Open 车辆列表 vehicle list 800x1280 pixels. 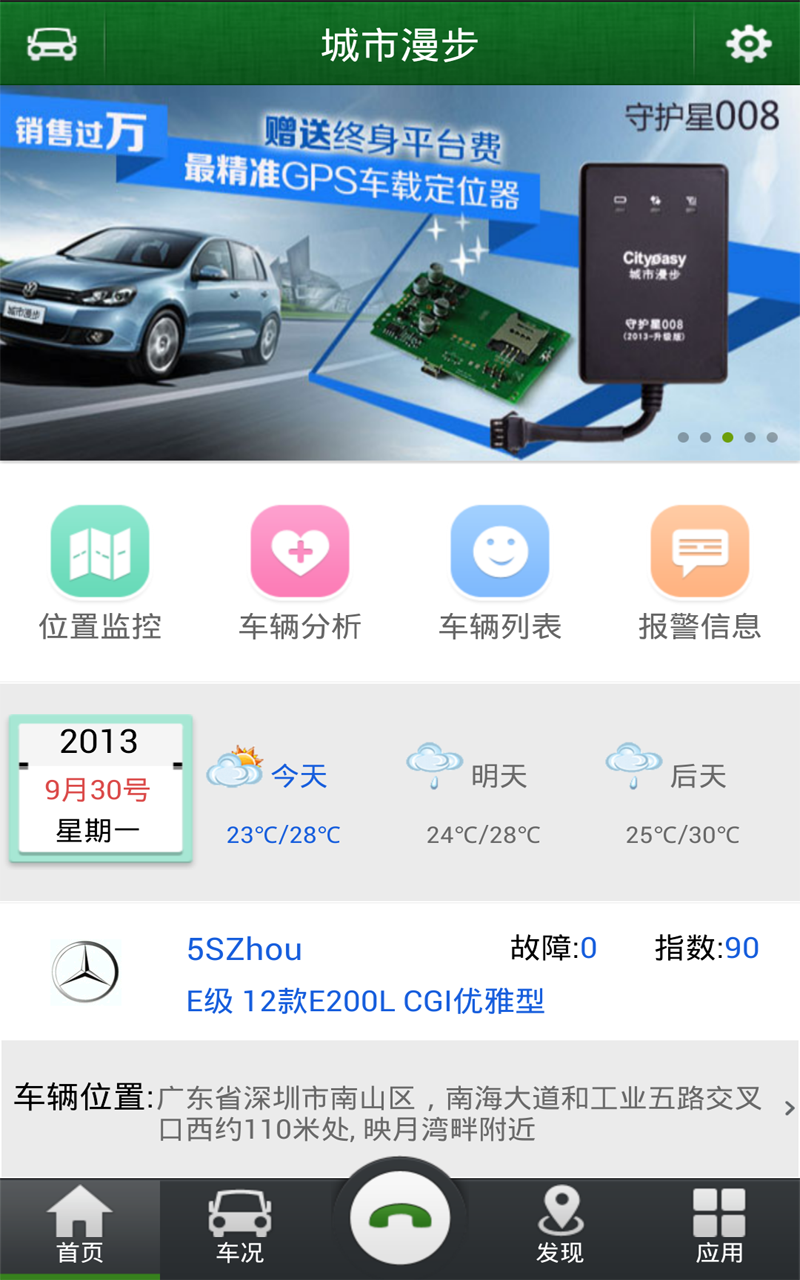pyautogui.click(x=500, y=572)
